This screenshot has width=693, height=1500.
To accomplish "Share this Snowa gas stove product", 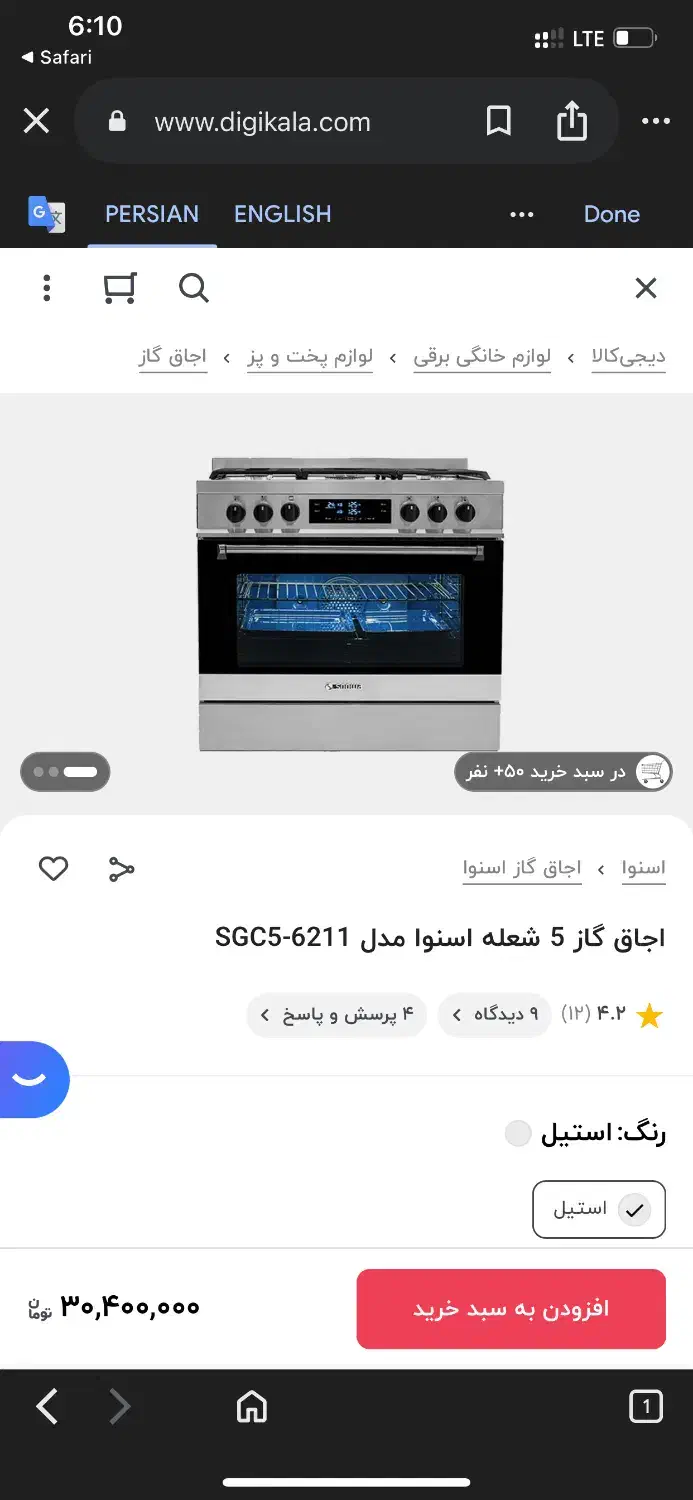I will [121, 869].
